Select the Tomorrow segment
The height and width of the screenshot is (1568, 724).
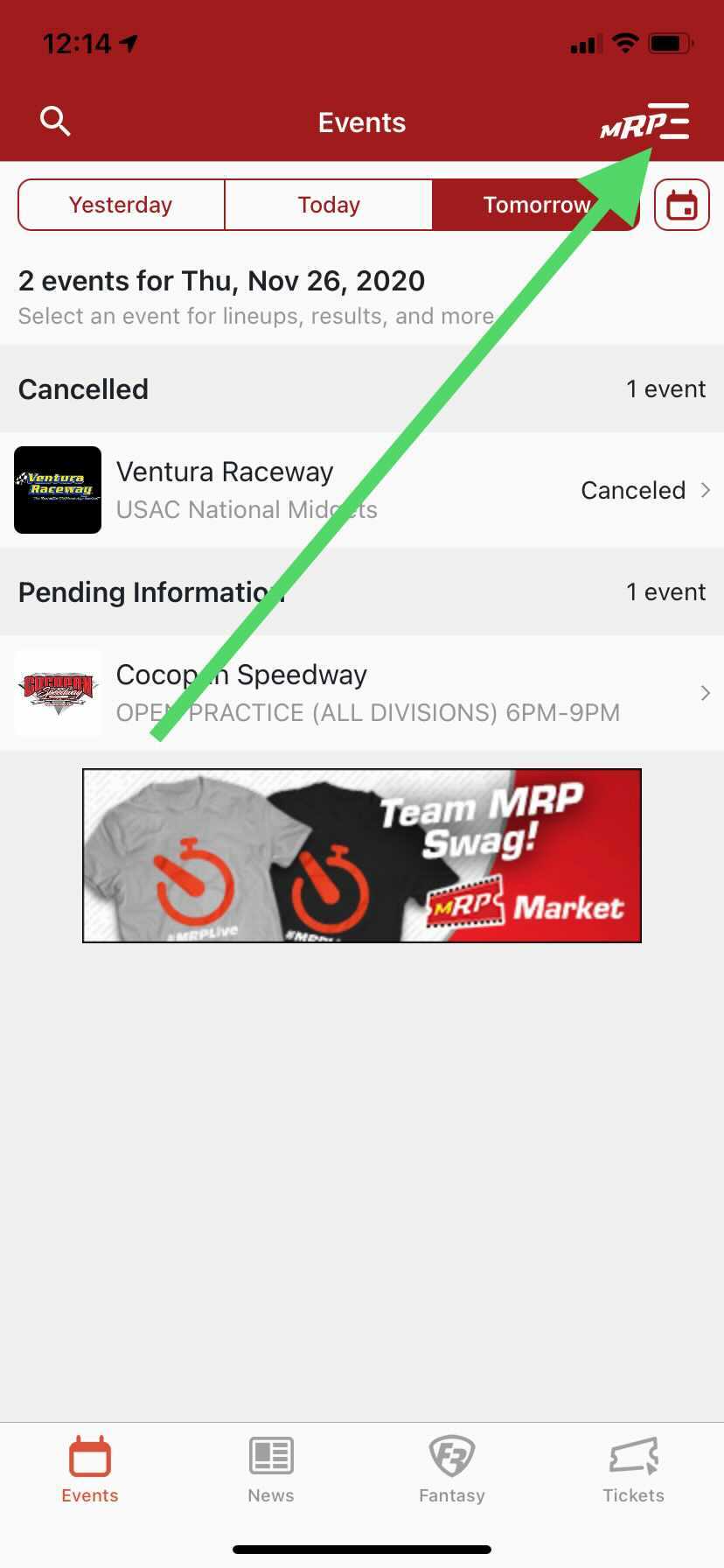click(535, 205)
